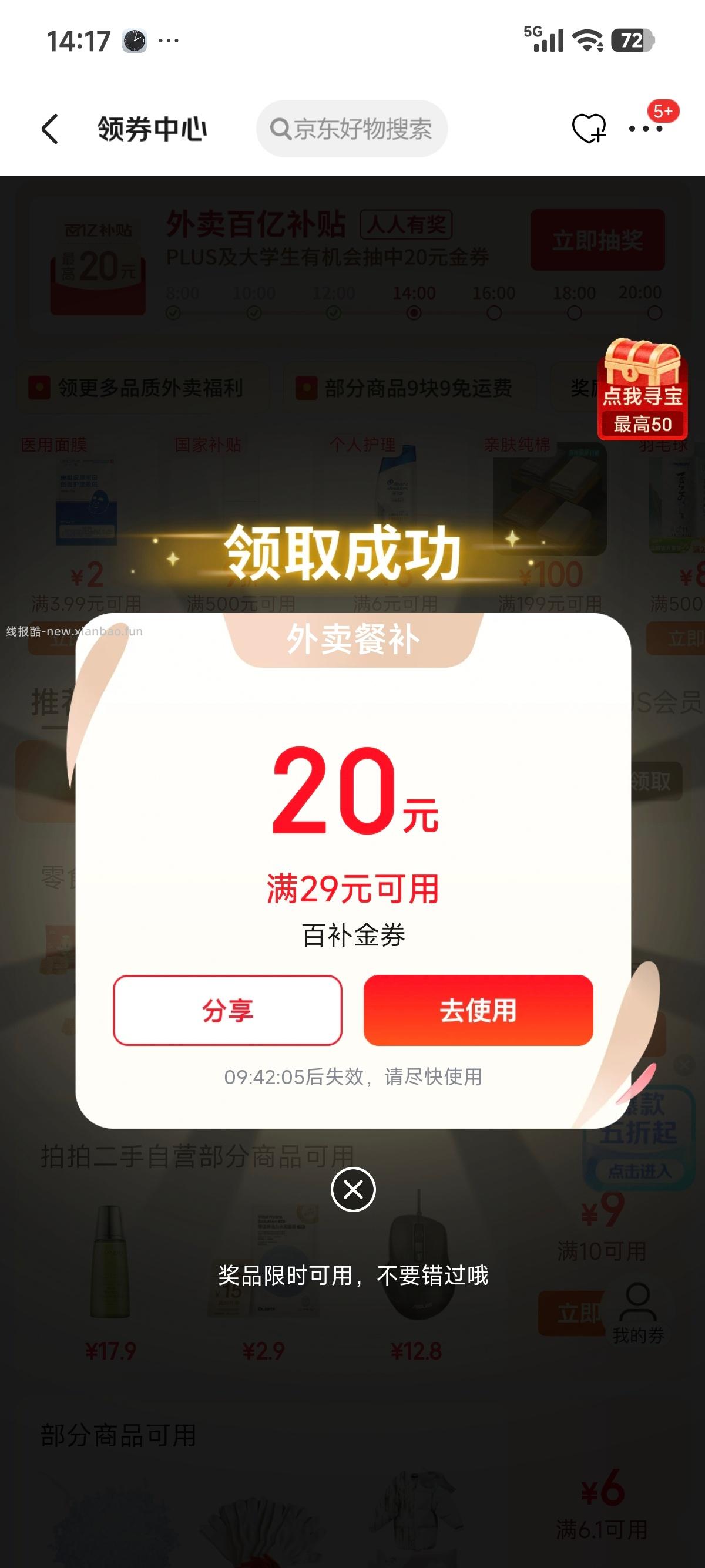Viewport: 705px width, 1568px height.
Task: Tap the search magnifier icon
Action: point(280,129)
